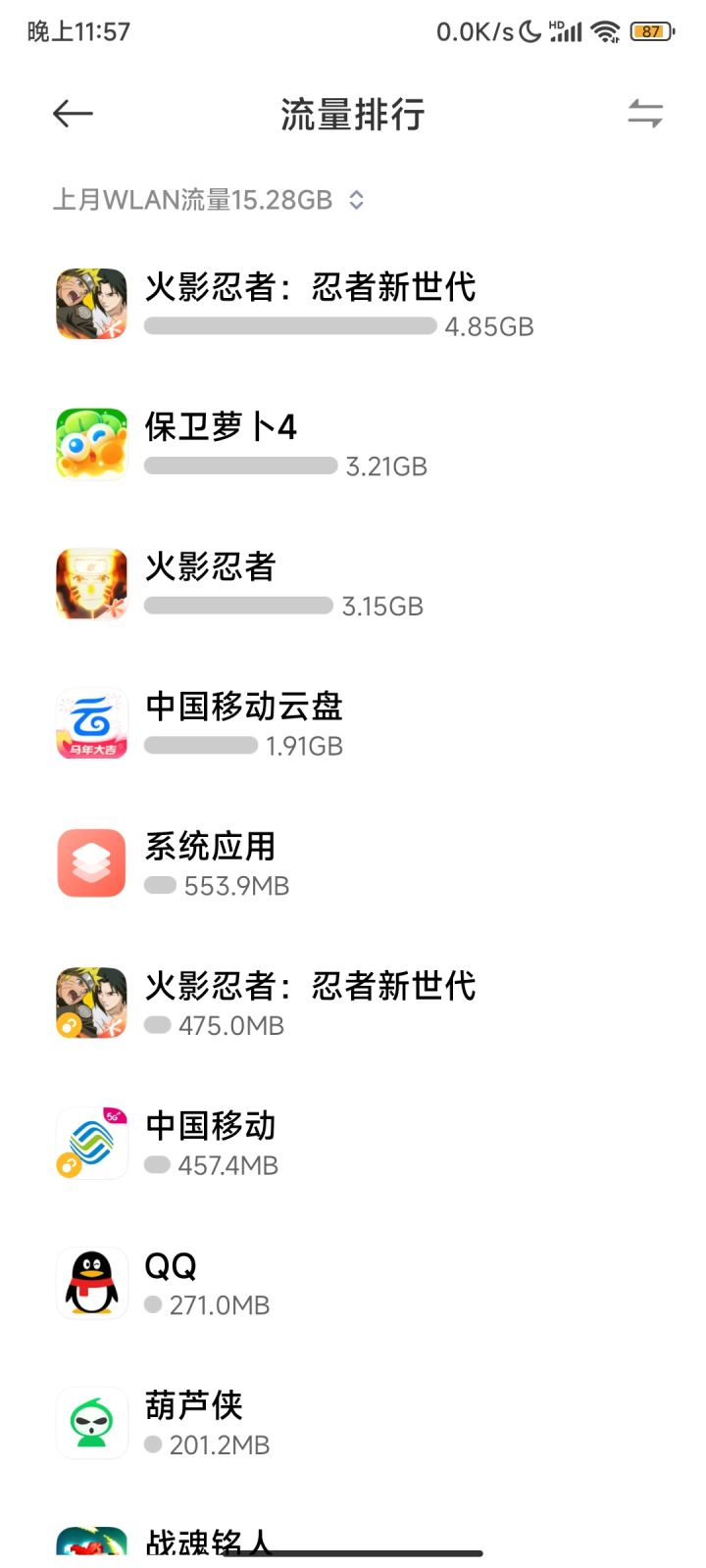This screenshot has height=1568, width=706.
Task: Tap the sort icon in top right corner
Action: point(645,114)
